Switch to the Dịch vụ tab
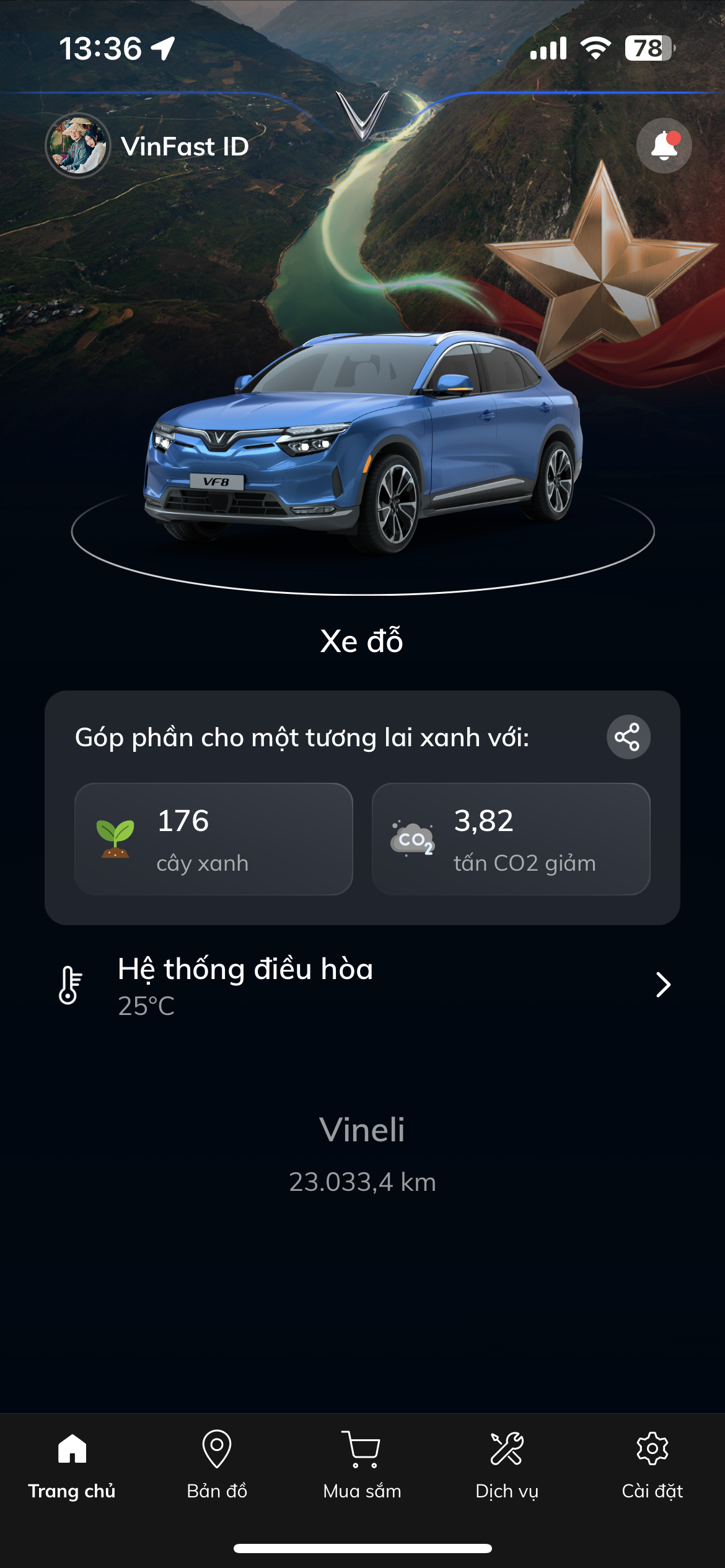Image resolution: width=725 pixels, height=1568 pixels. coord(507,1465)
